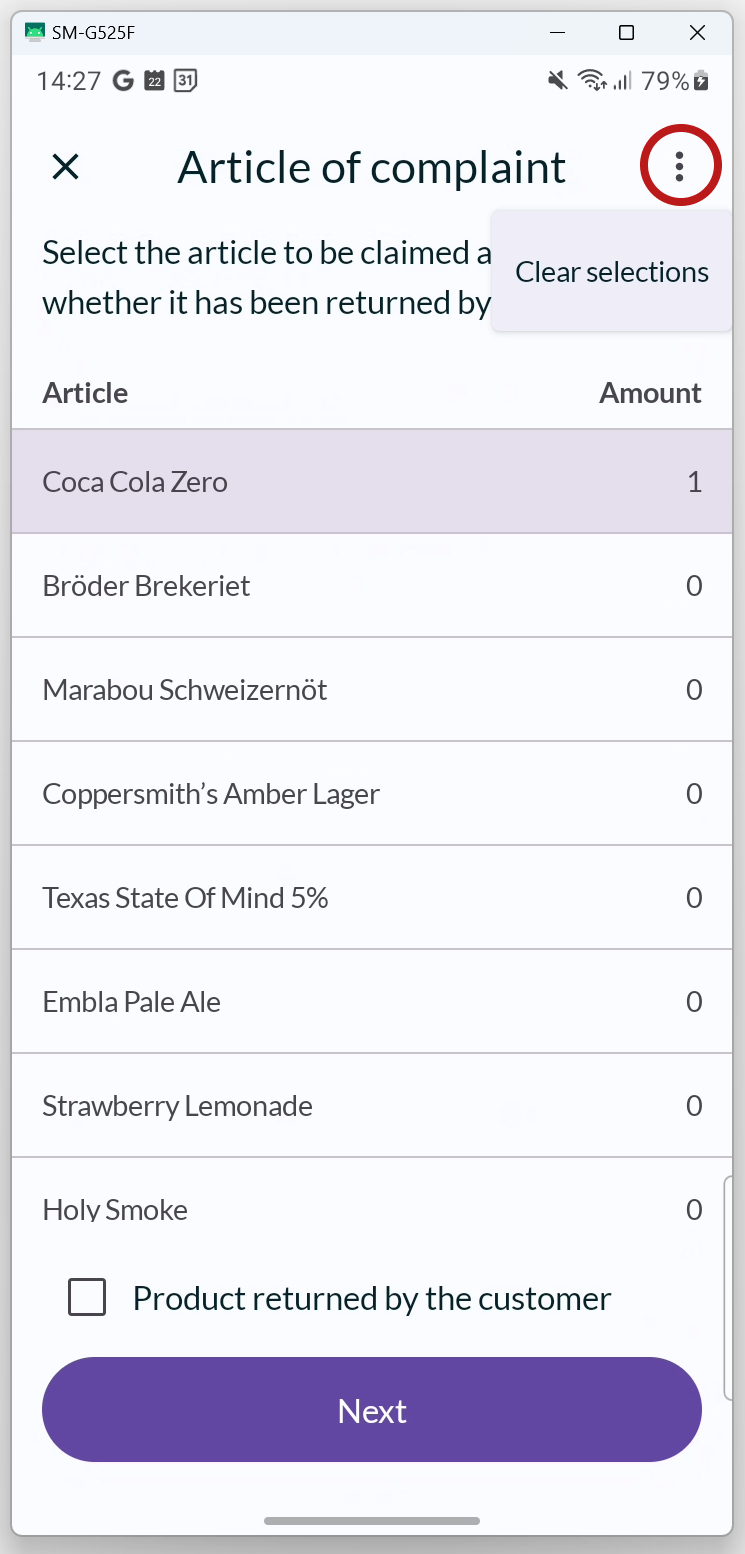Check Product returned by the customer

point(87,1298)
